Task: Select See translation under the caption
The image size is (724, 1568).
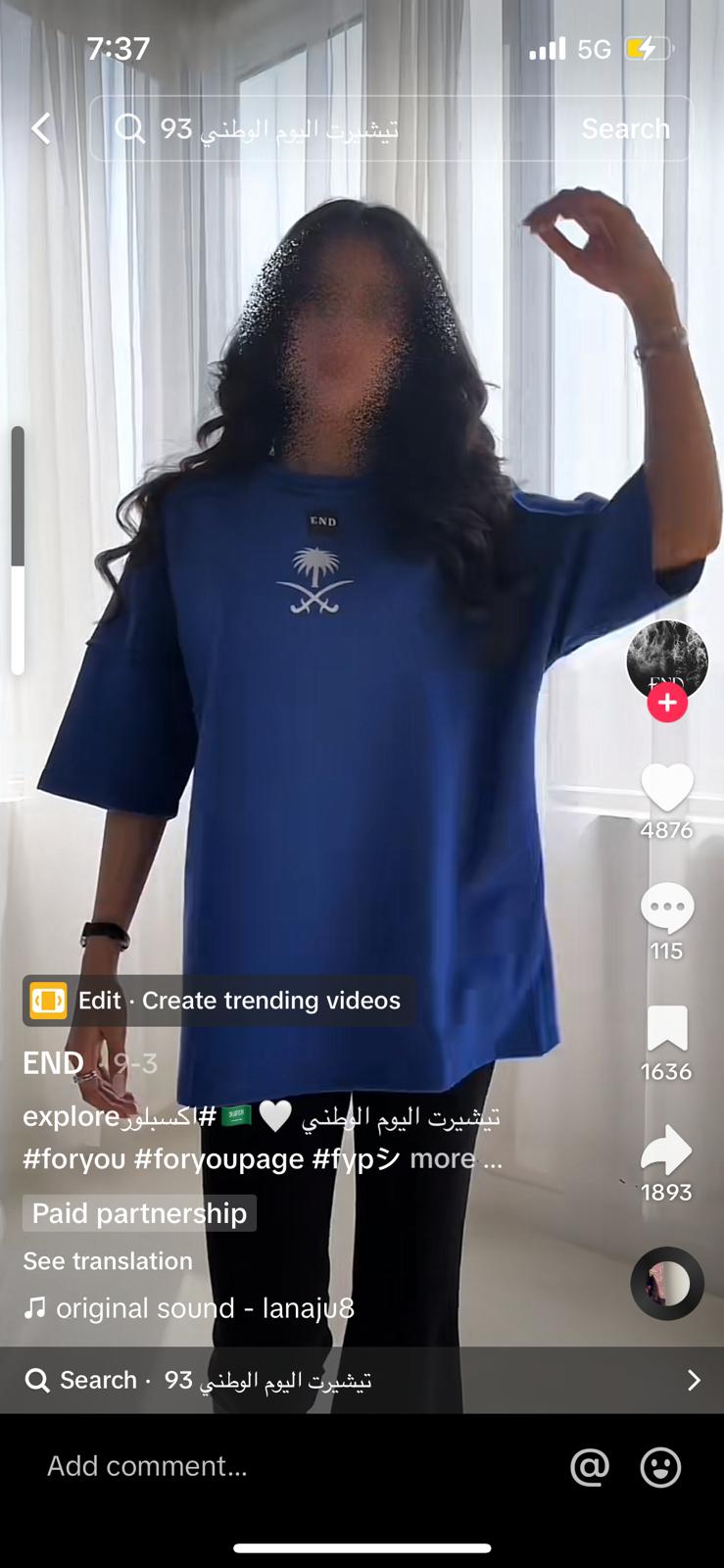Action: pos(108,1261)
